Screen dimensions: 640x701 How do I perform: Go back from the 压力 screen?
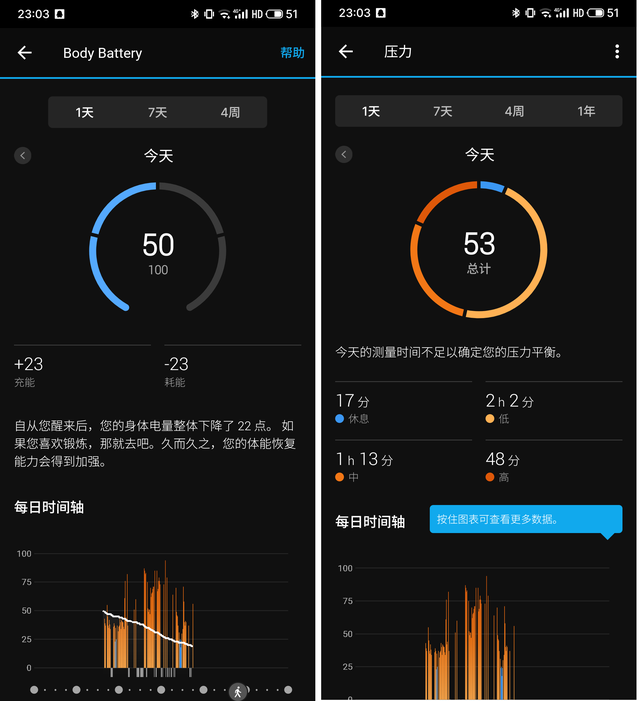click(346, 52)
